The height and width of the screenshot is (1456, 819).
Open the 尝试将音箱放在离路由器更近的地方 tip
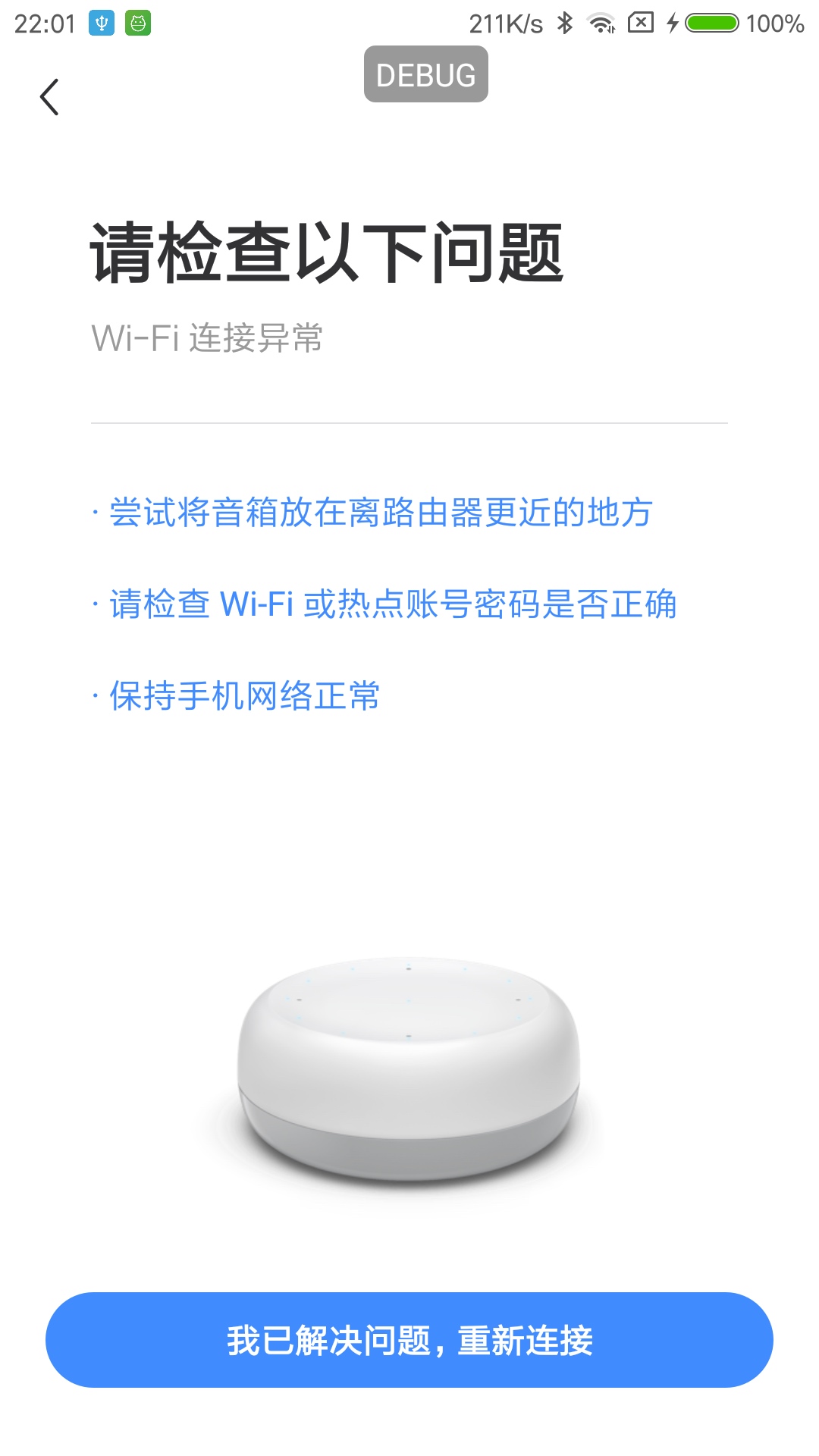point(372,513)
